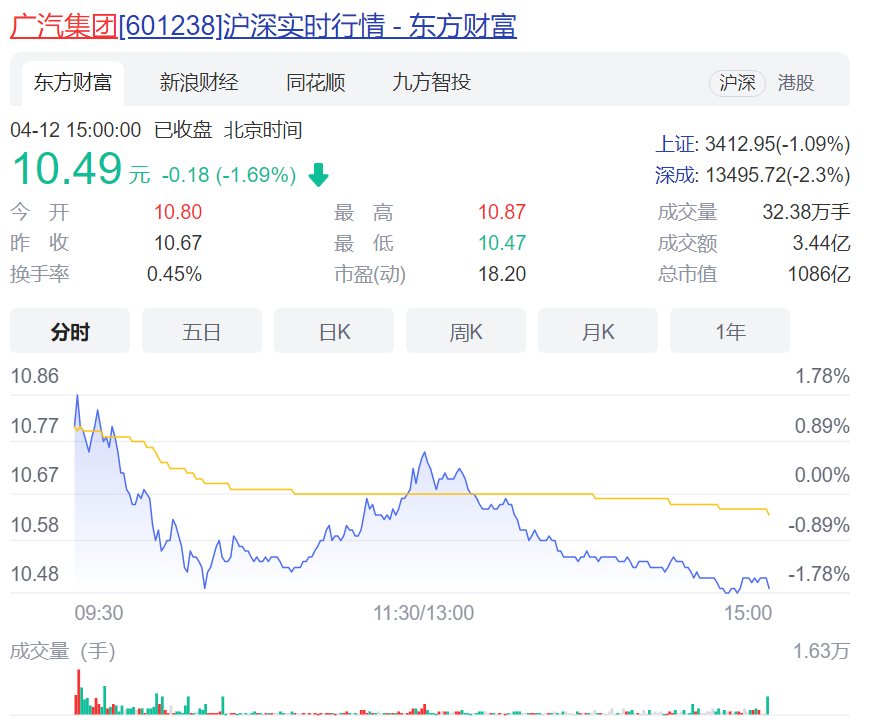869x720 pixels.
Task: Select the 东方财富 source tab
Action: pos(73,82)
